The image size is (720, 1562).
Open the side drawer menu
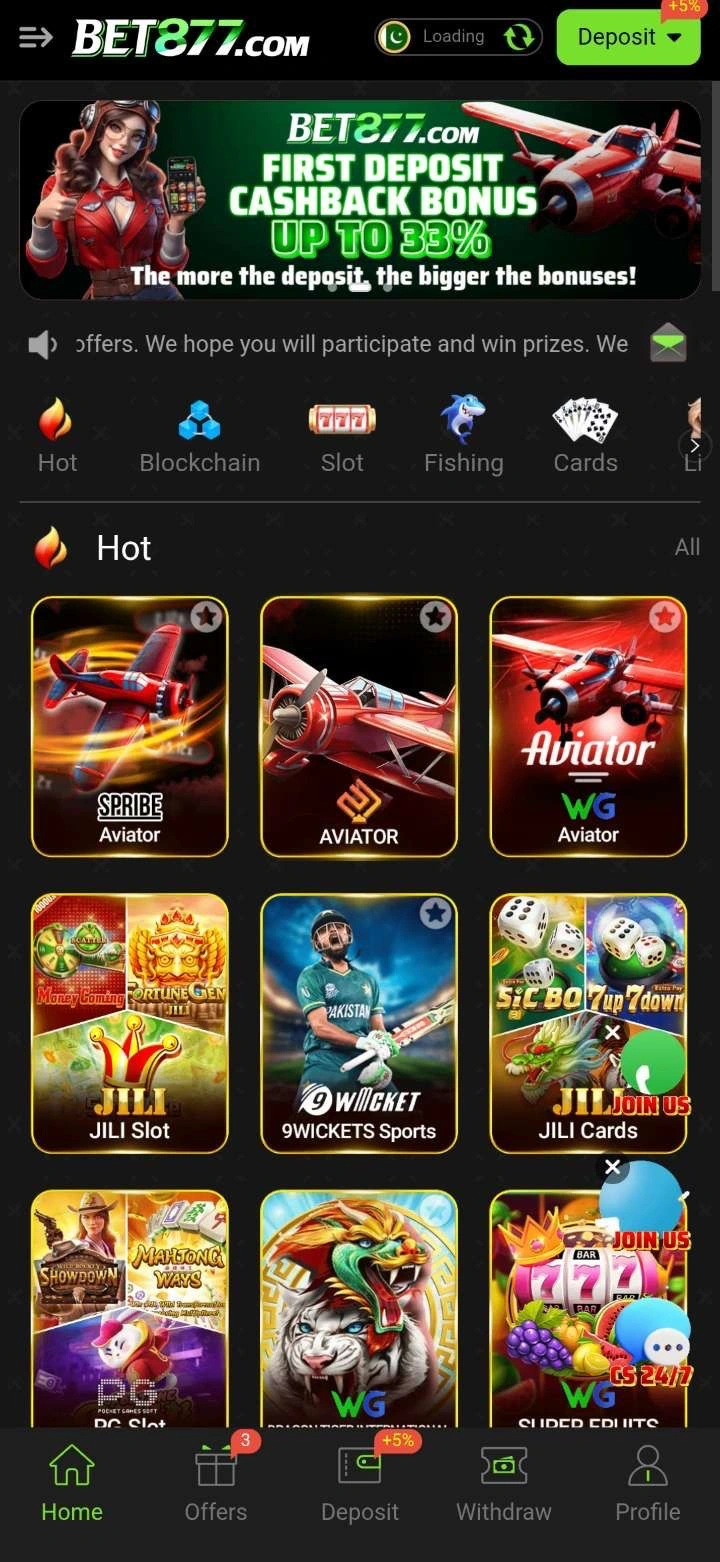tap(35, 38)
